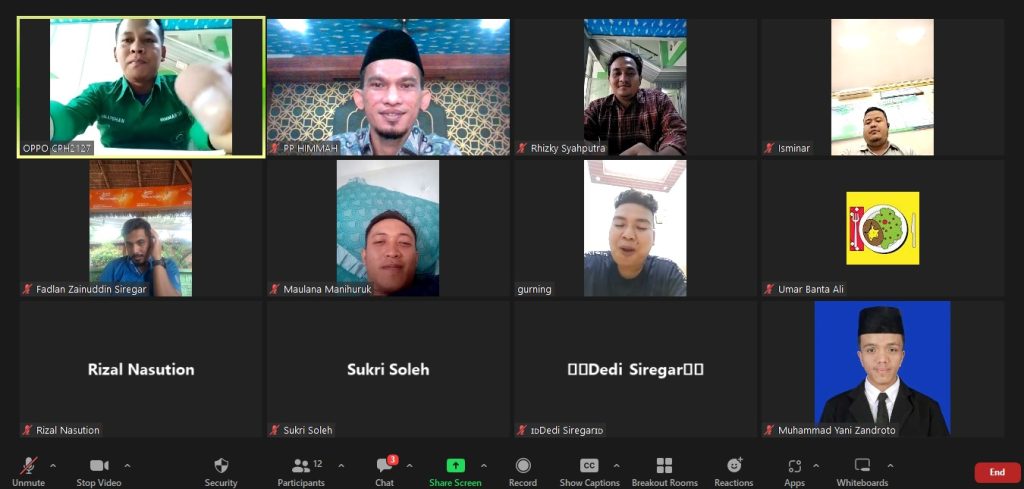This screenshot has height=489, width=1024.
Task: Select the PP HIMMAH video tile
Action: pos(388,87)
